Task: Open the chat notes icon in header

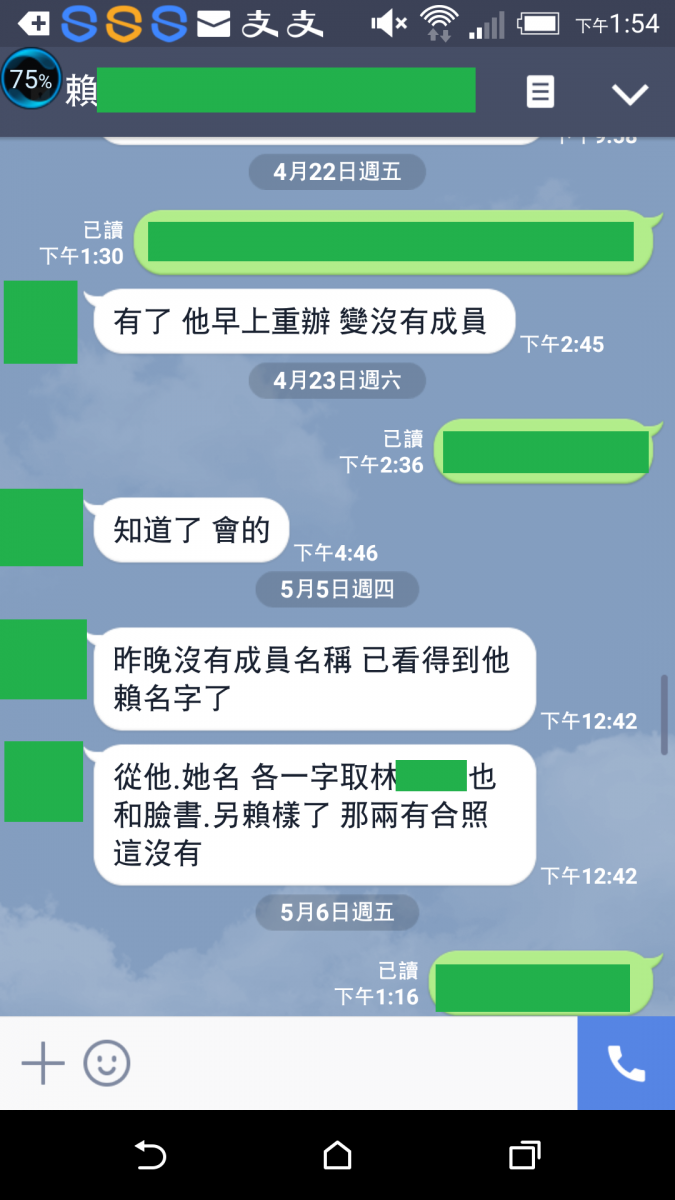Action: [x=540, y=93]
